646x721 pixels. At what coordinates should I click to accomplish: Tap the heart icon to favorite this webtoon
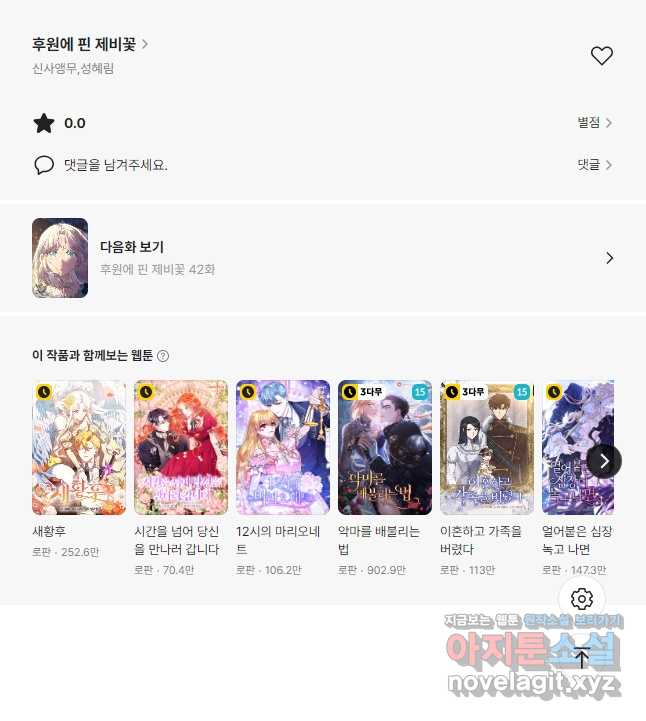tap(601, 56)
